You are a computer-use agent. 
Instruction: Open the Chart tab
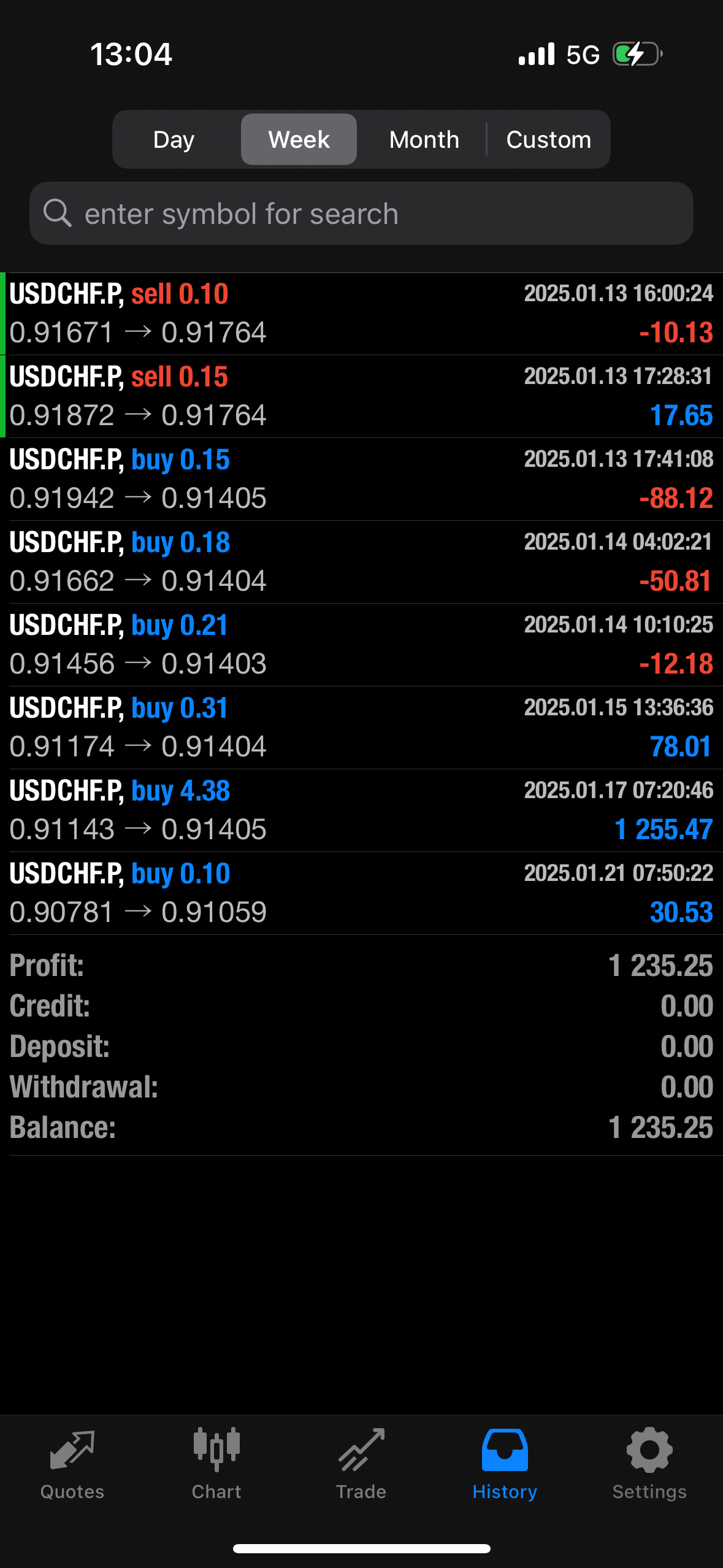216,1464
